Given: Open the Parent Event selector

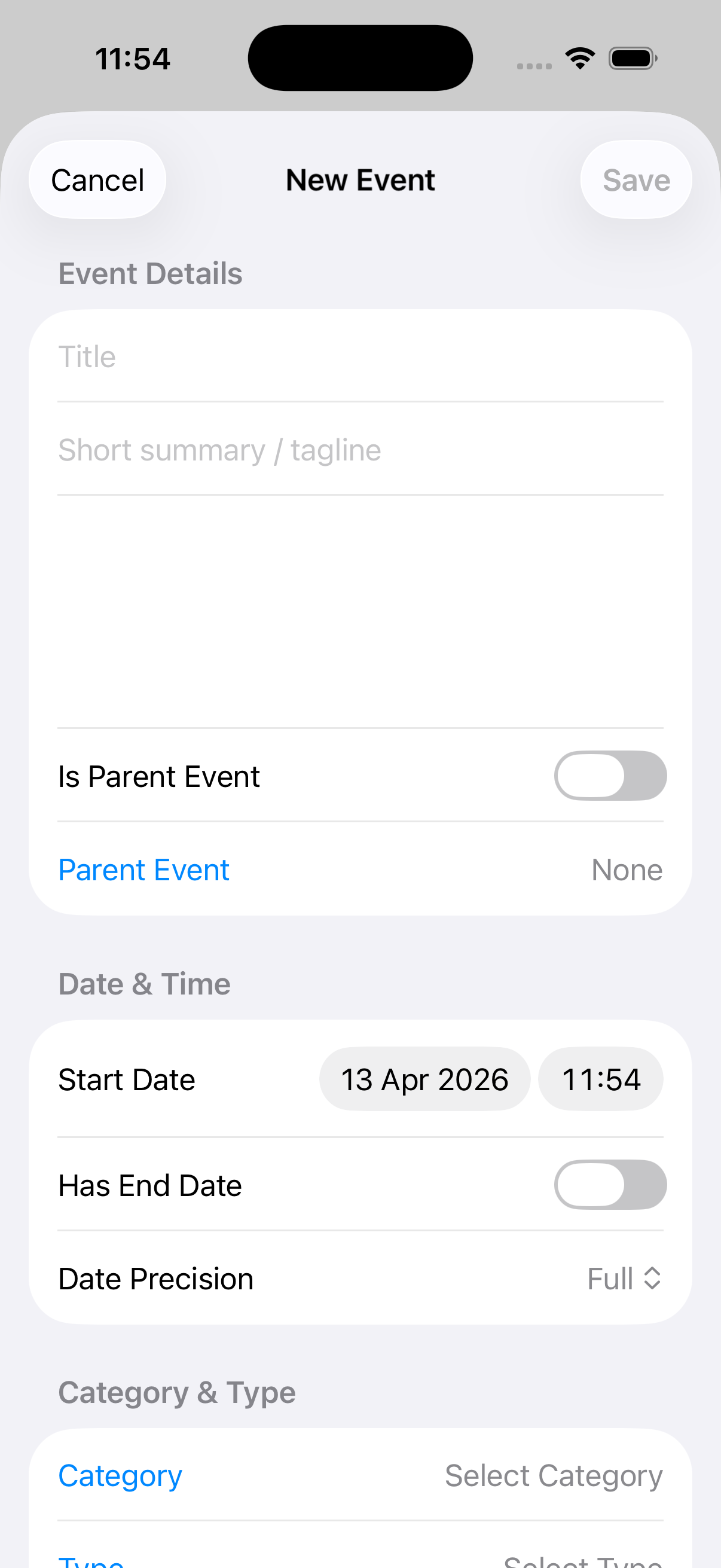Looking at the screenshot, I should point(143,870).
